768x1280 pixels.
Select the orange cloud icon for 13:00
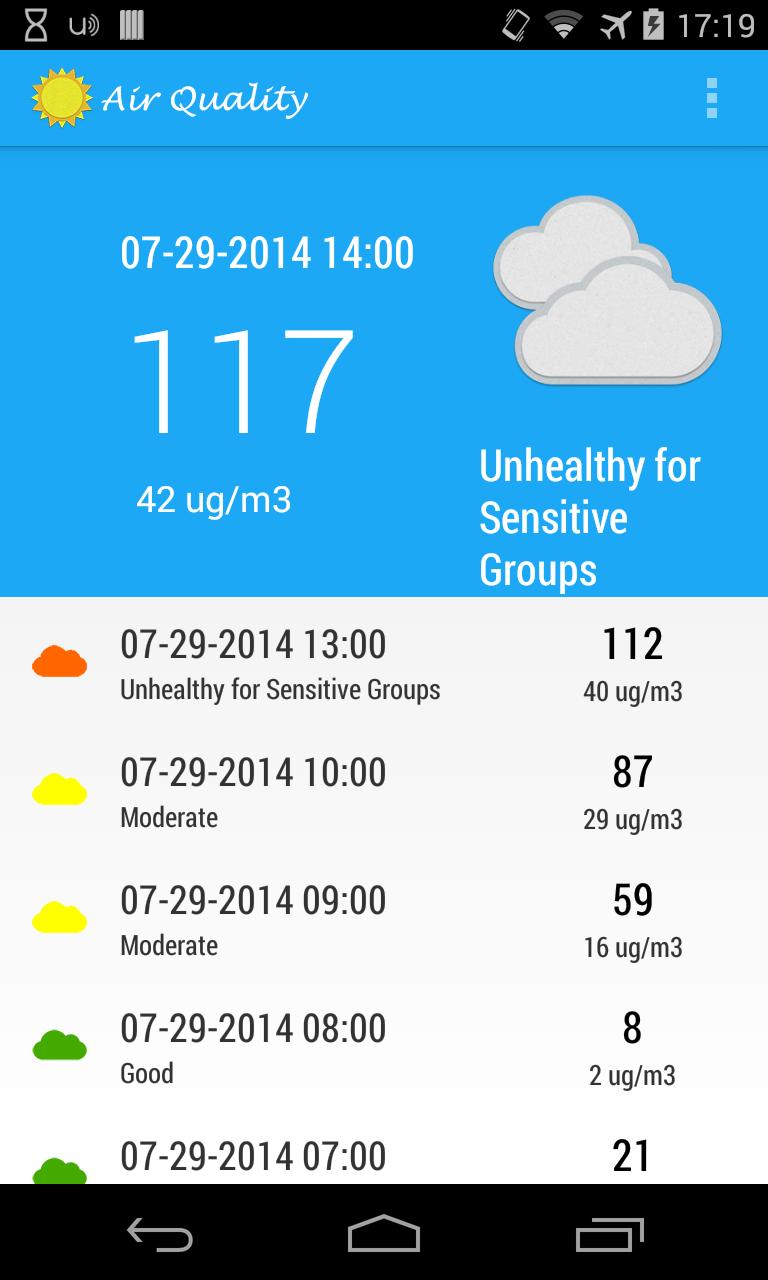[60, 662]
